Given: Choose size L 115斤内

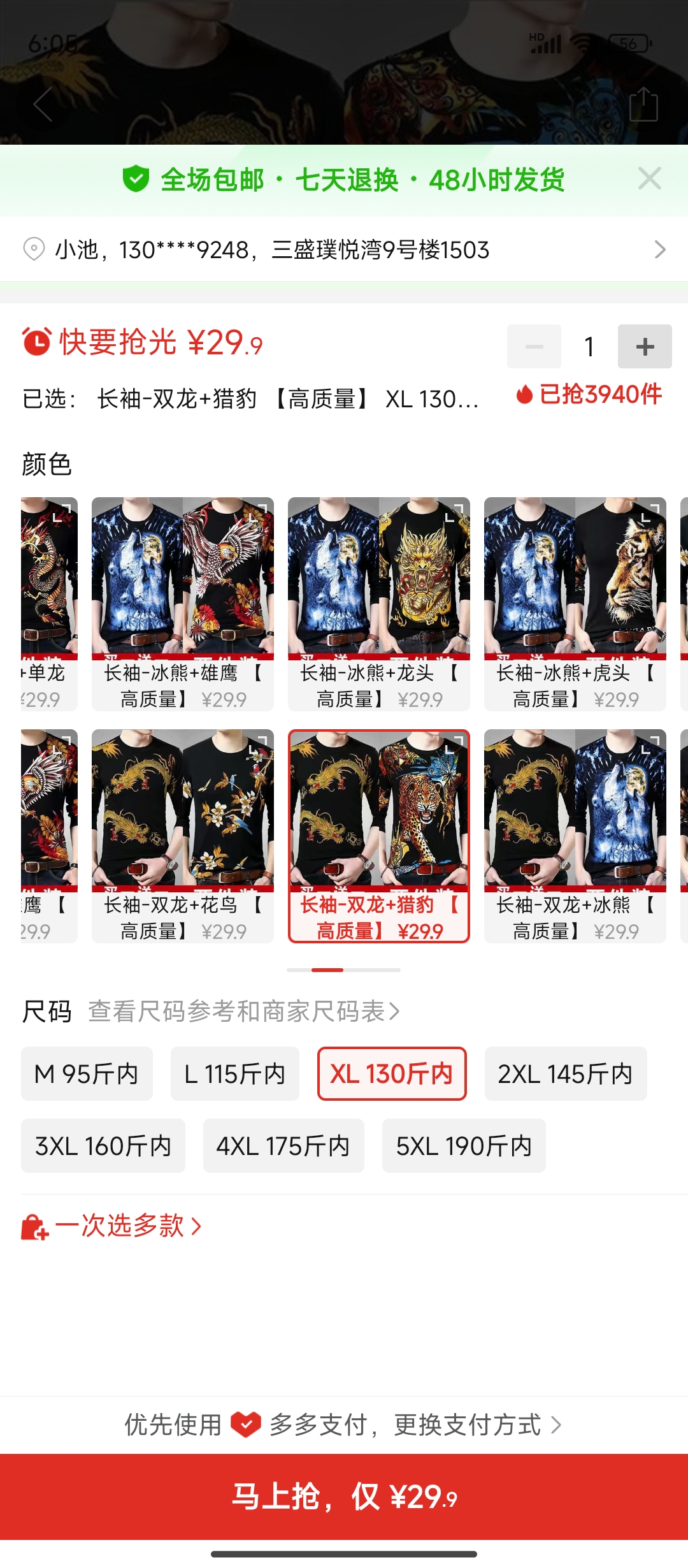Looking at the screenshot, I should tap(234, 1074).
